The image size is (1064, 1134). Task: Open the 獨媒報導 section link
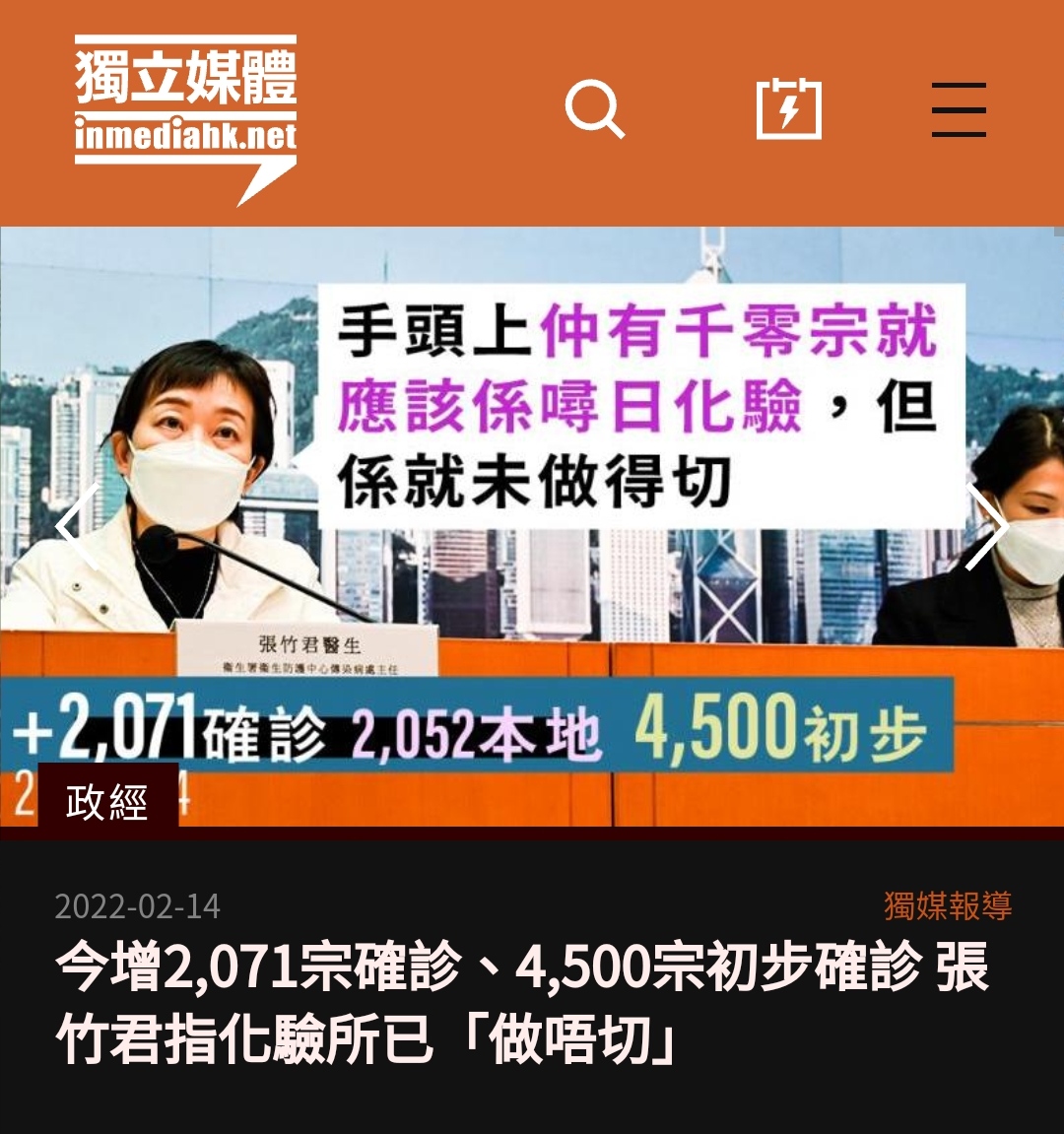click(x=948, y=905)
